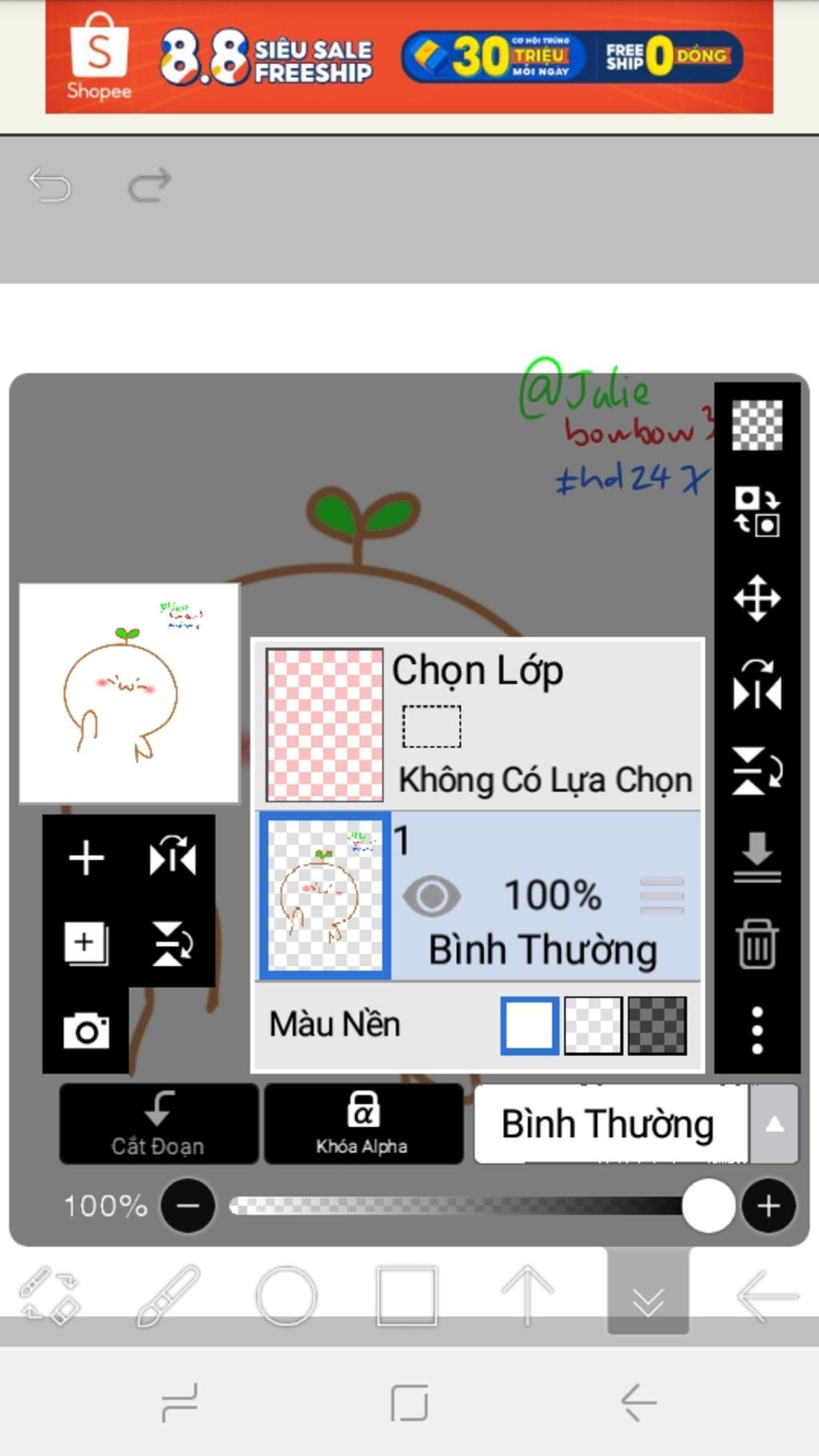Open the layer overflow menu

tap(757, 1030)
